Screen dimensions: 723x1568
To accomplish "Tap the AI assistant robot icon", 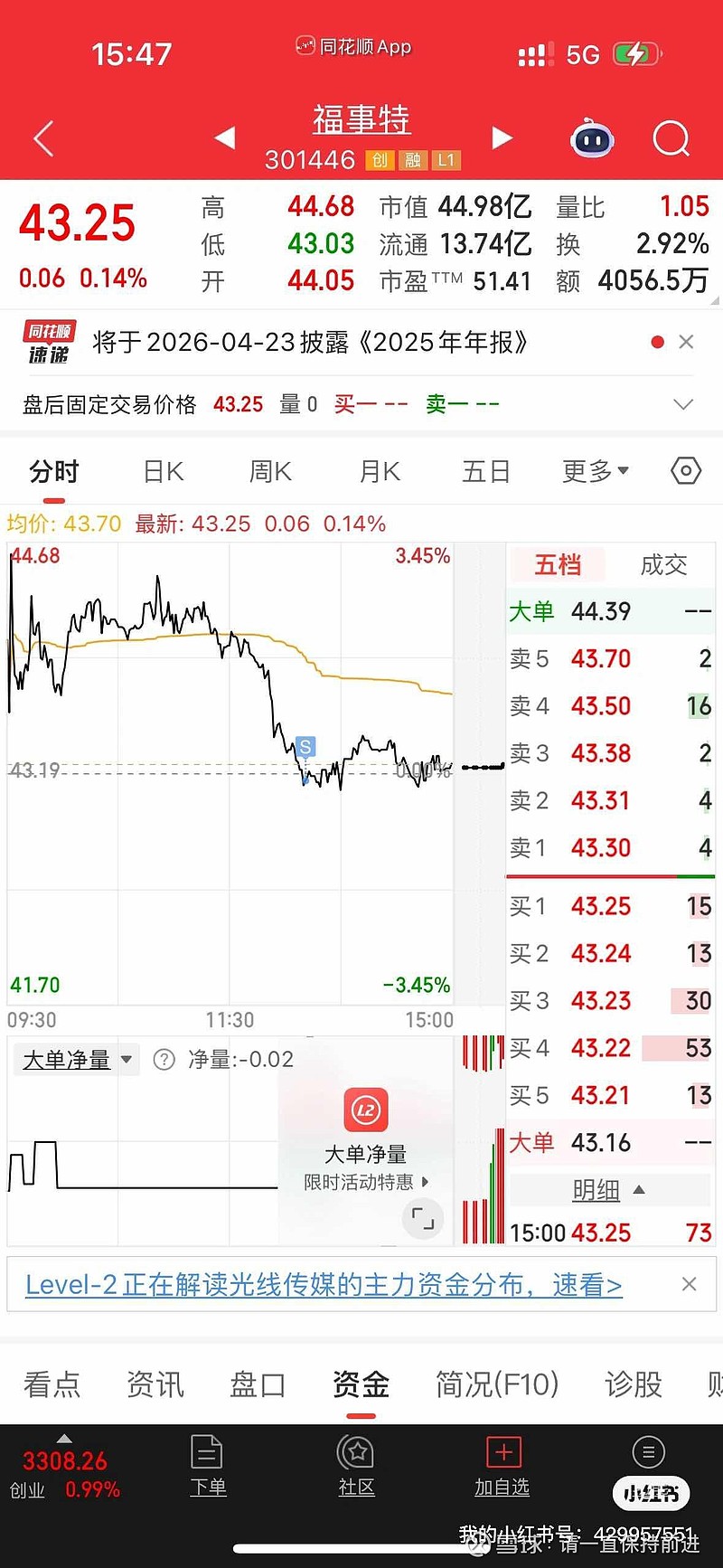I will point(592,137).
